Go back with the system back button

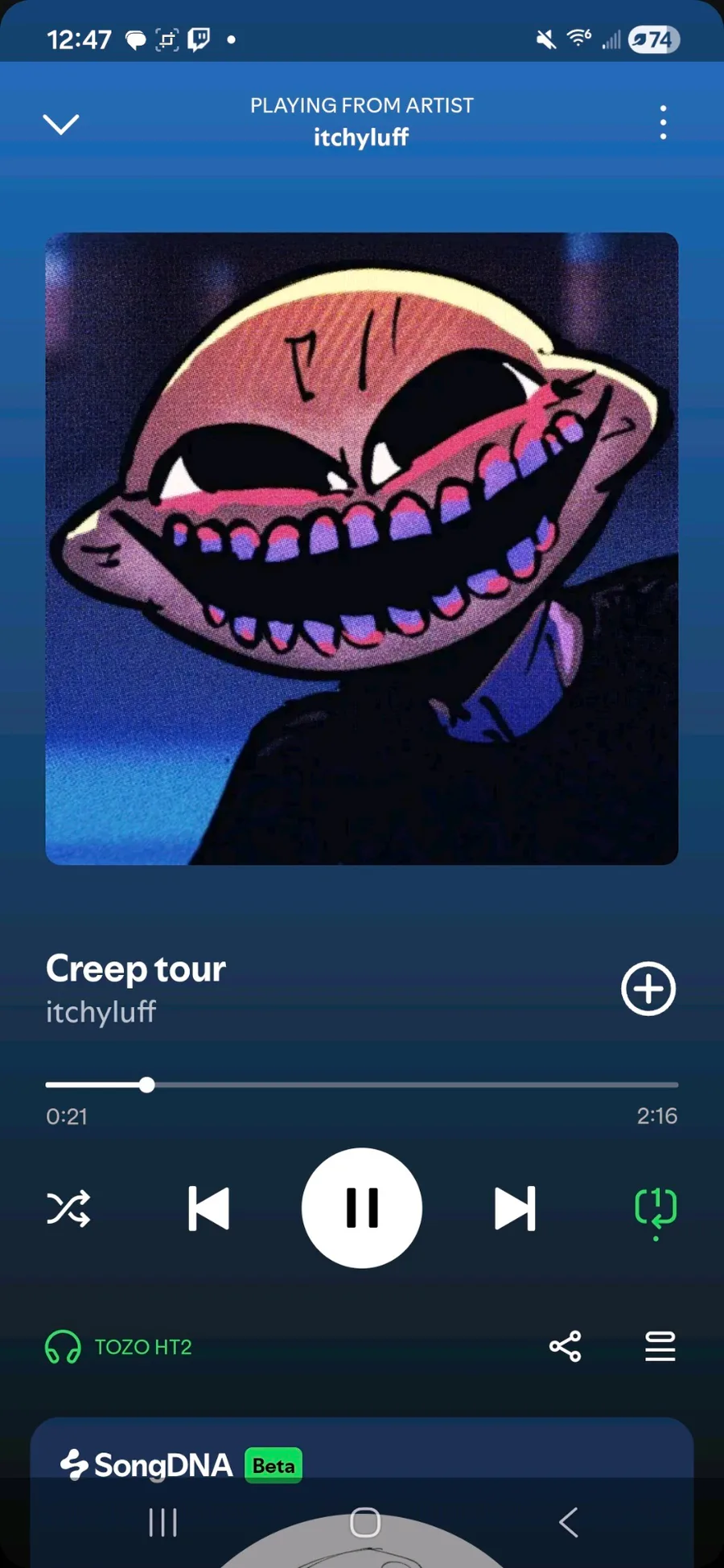[x=568, y=1522]
